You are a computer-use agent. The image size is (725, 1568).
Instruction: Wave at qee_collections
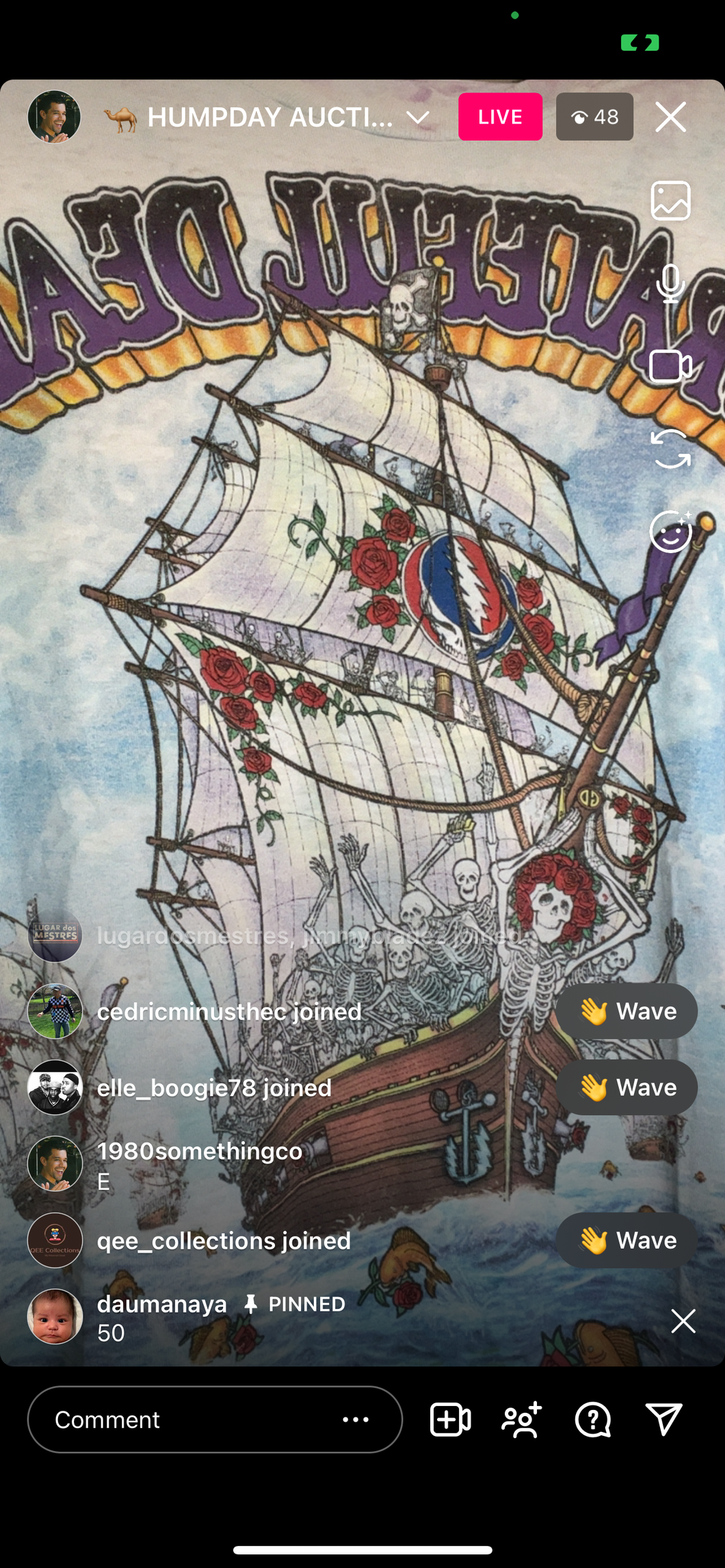point(626,1240)
